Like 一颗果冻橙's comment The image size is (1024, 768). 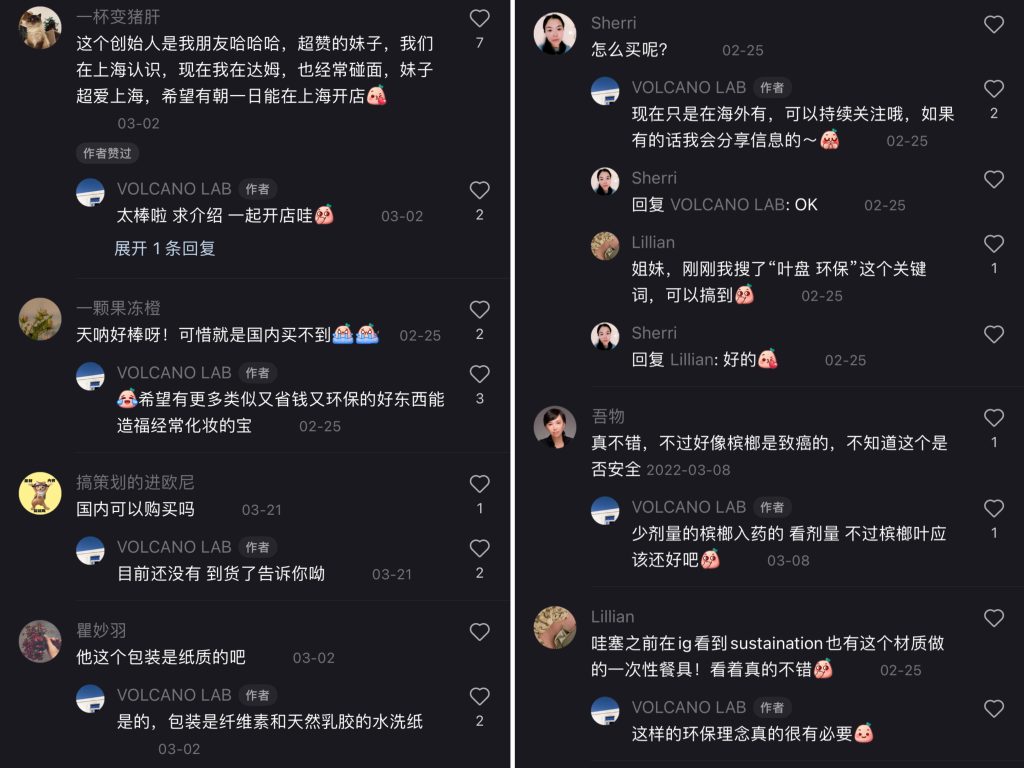click(480, 310)
